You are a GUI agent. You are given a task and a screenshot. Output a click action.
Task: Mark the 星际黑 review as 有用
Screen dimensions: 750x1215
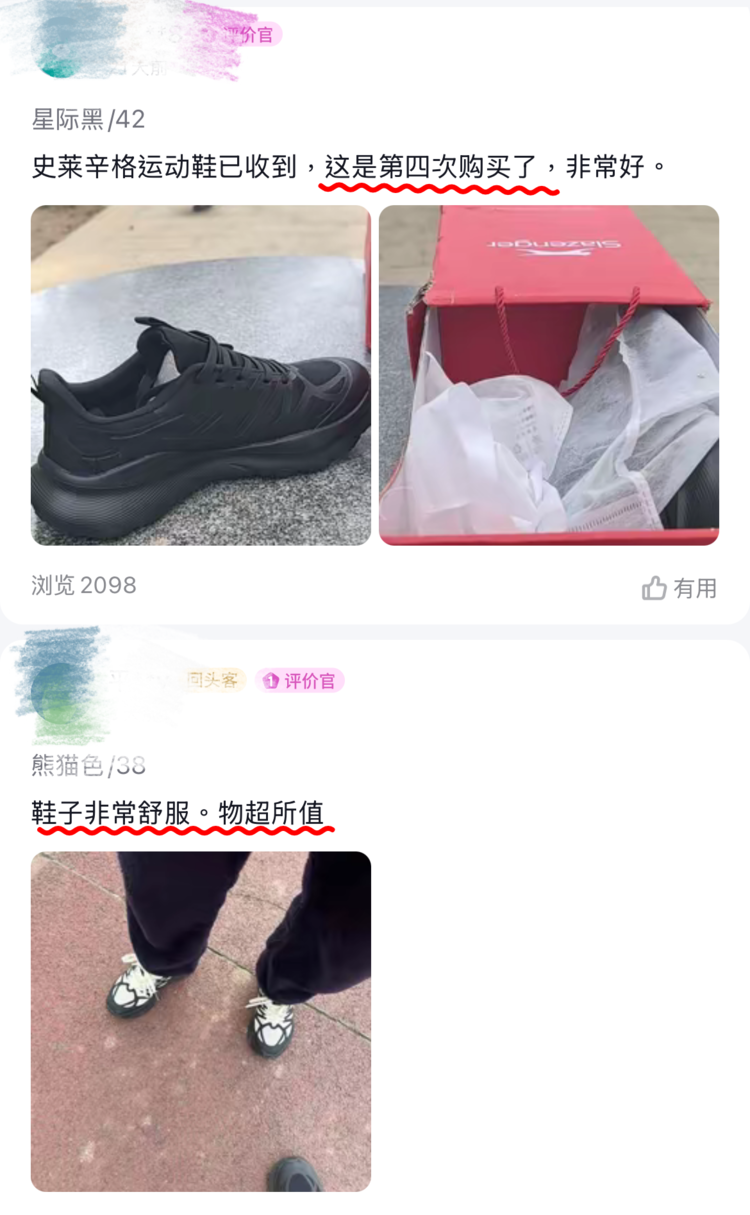coord(680,588)
